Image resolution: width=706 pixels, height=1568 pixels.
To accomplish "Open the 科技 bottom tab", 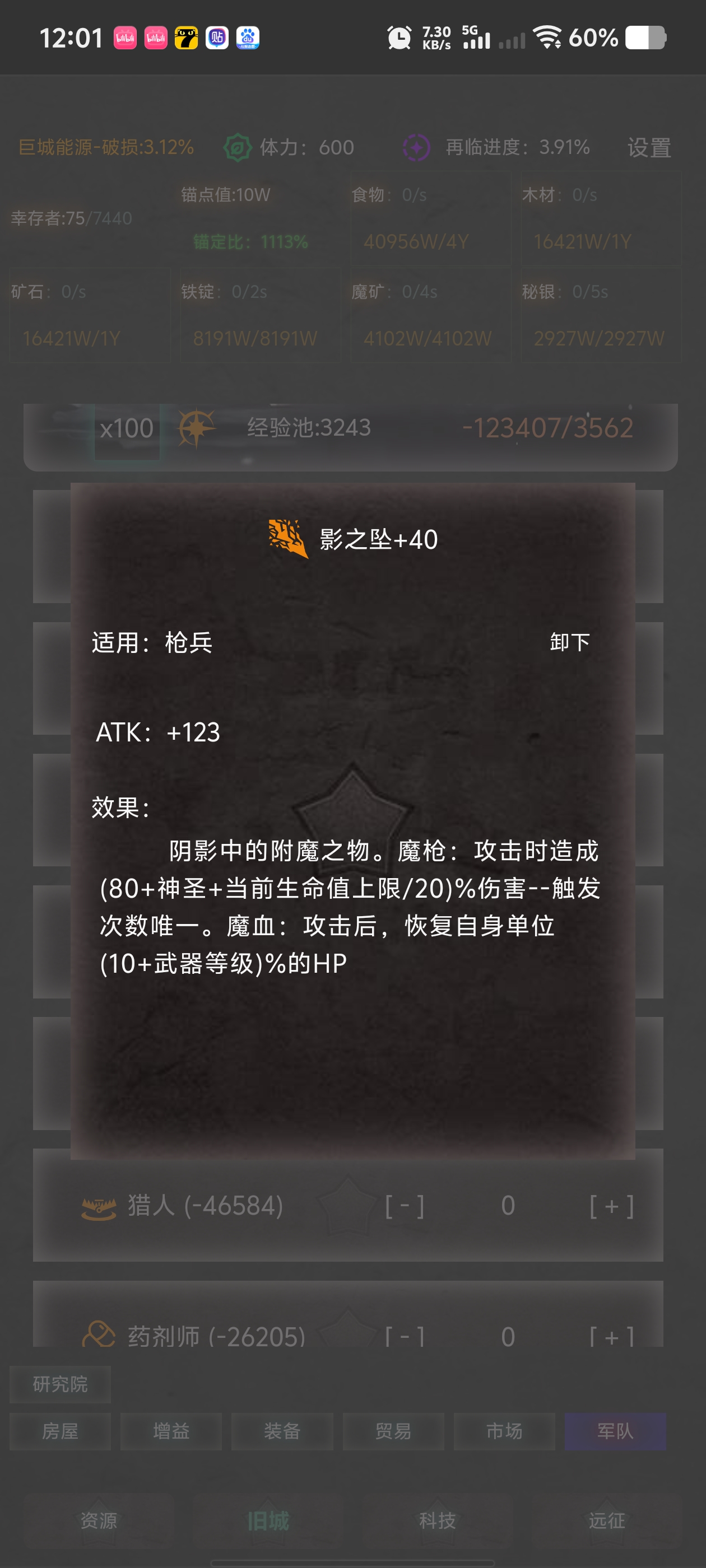I will [x=438, y=1520].
